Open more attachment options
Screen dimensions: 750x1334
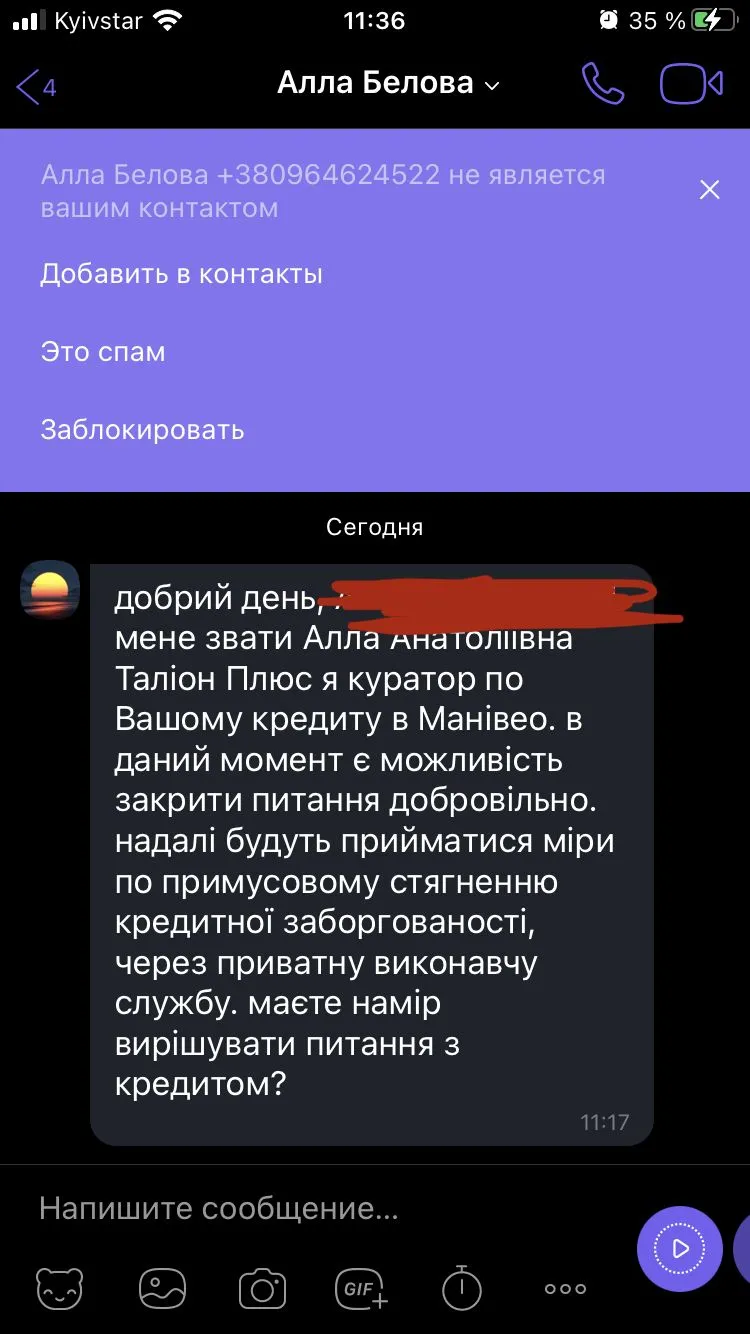click(x=565, y=1288)
